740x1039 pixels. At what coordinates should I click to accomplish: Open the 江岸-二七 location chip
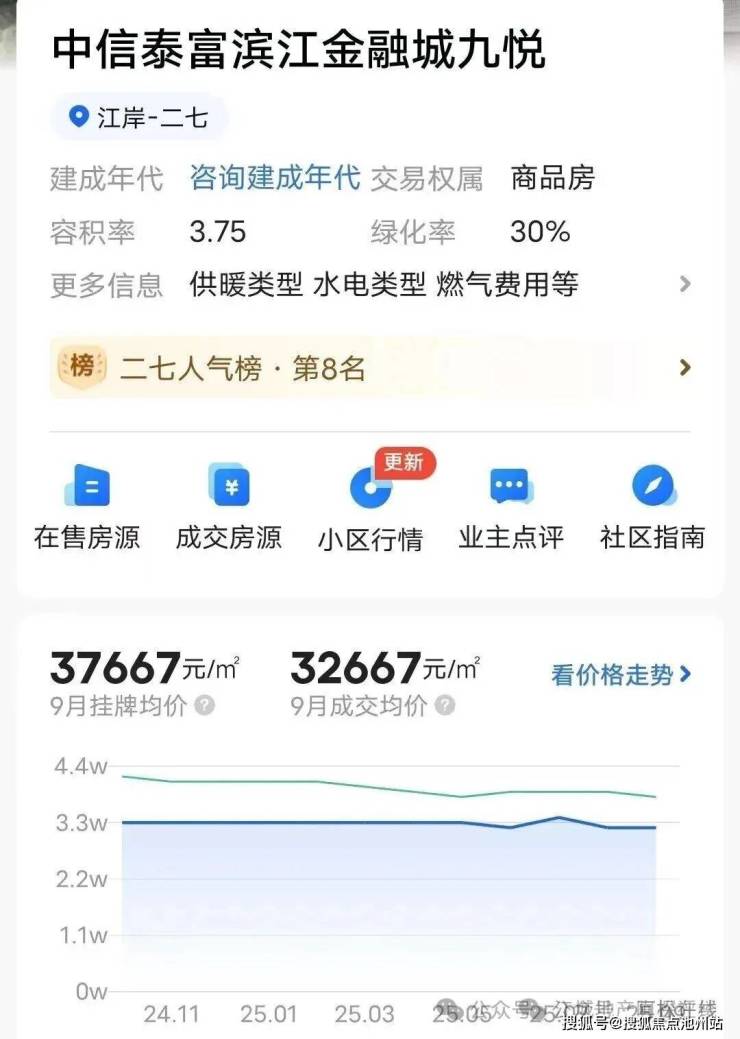(139, 118)
